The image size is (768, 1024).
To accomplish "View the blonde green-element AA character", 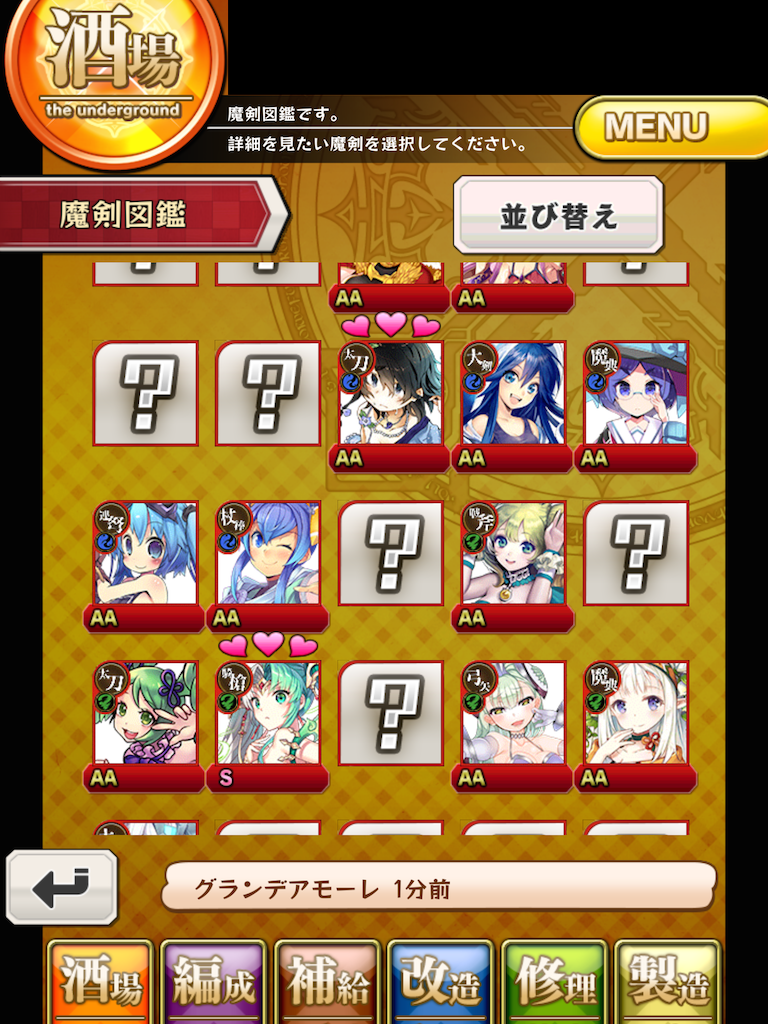I will (513, 554).
